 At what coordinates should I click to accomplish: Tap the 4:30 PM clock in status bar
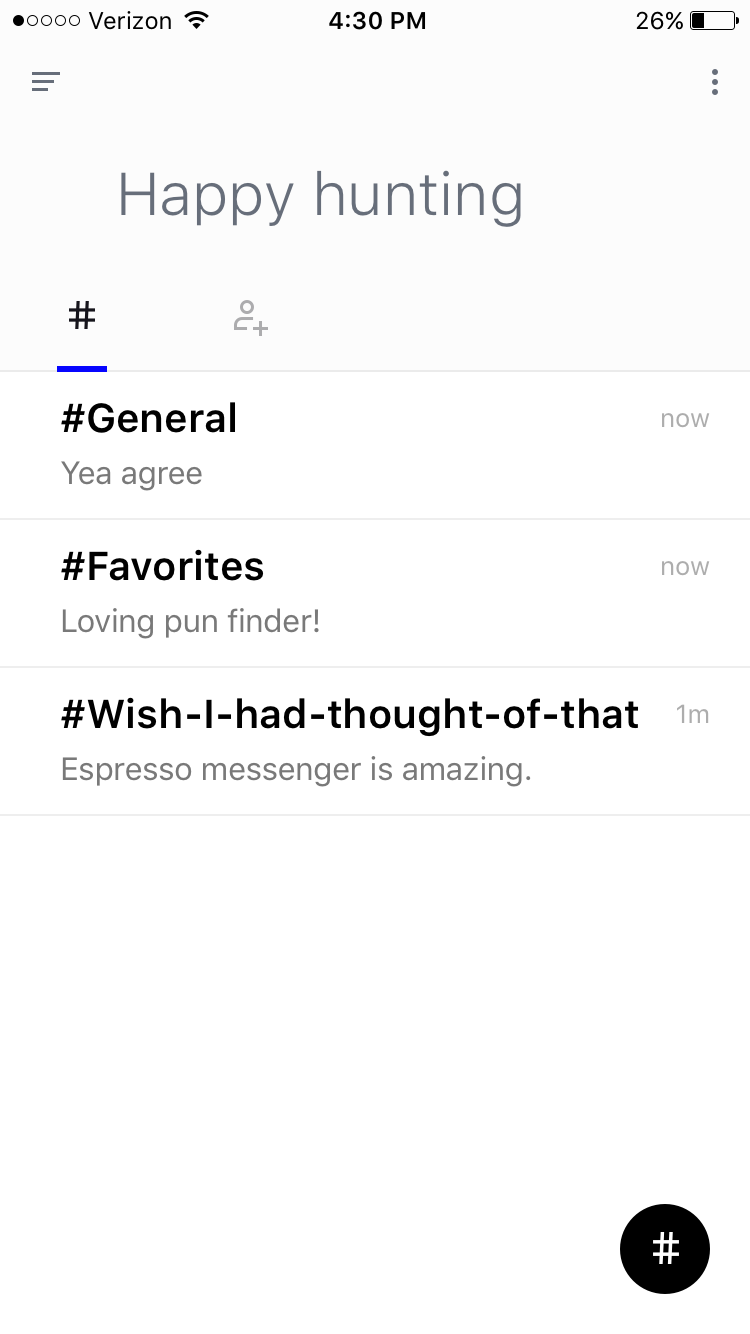pos(377,19)
